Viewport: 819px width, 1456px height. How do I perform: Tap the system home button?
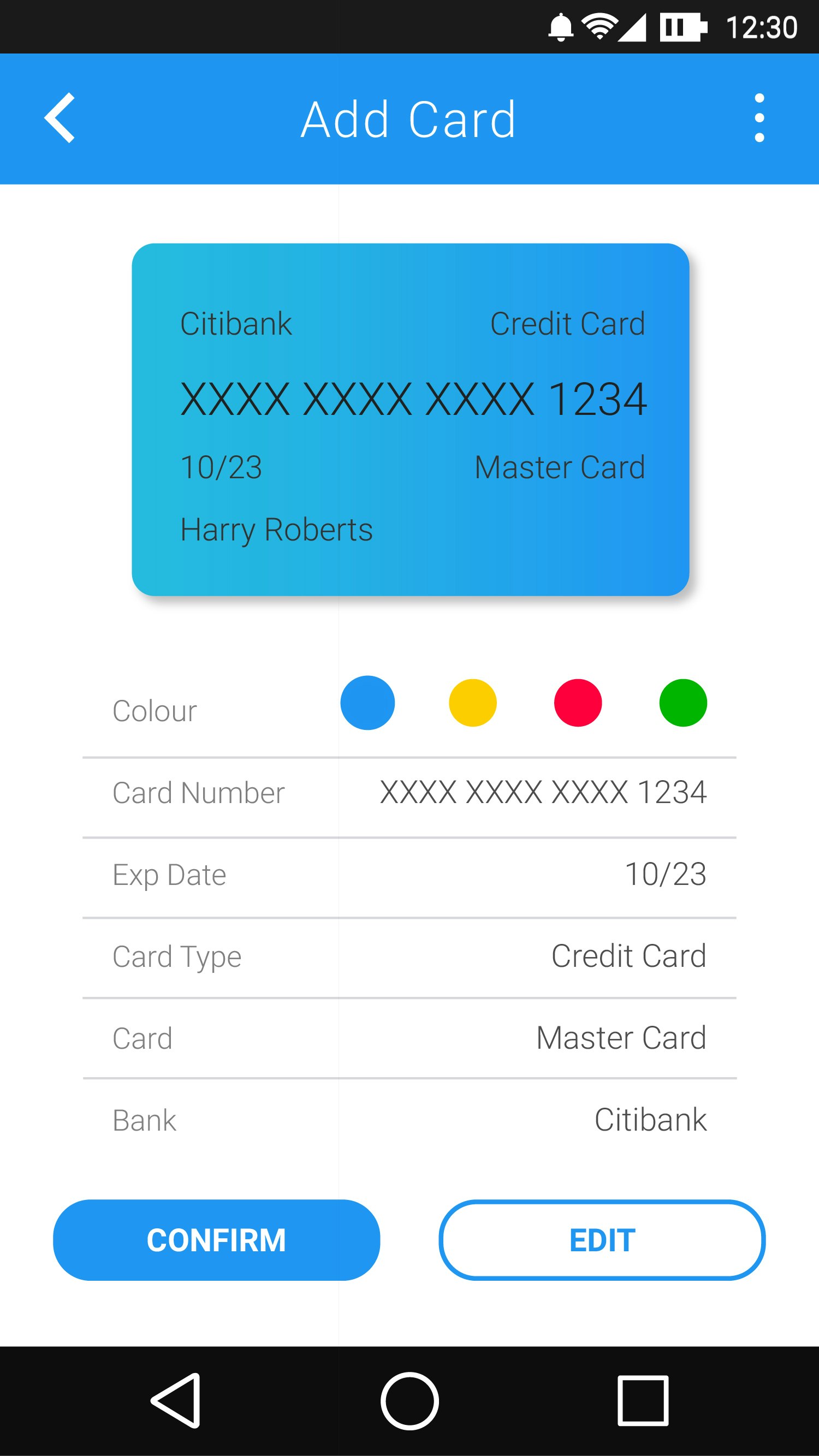coord(409,1401)
